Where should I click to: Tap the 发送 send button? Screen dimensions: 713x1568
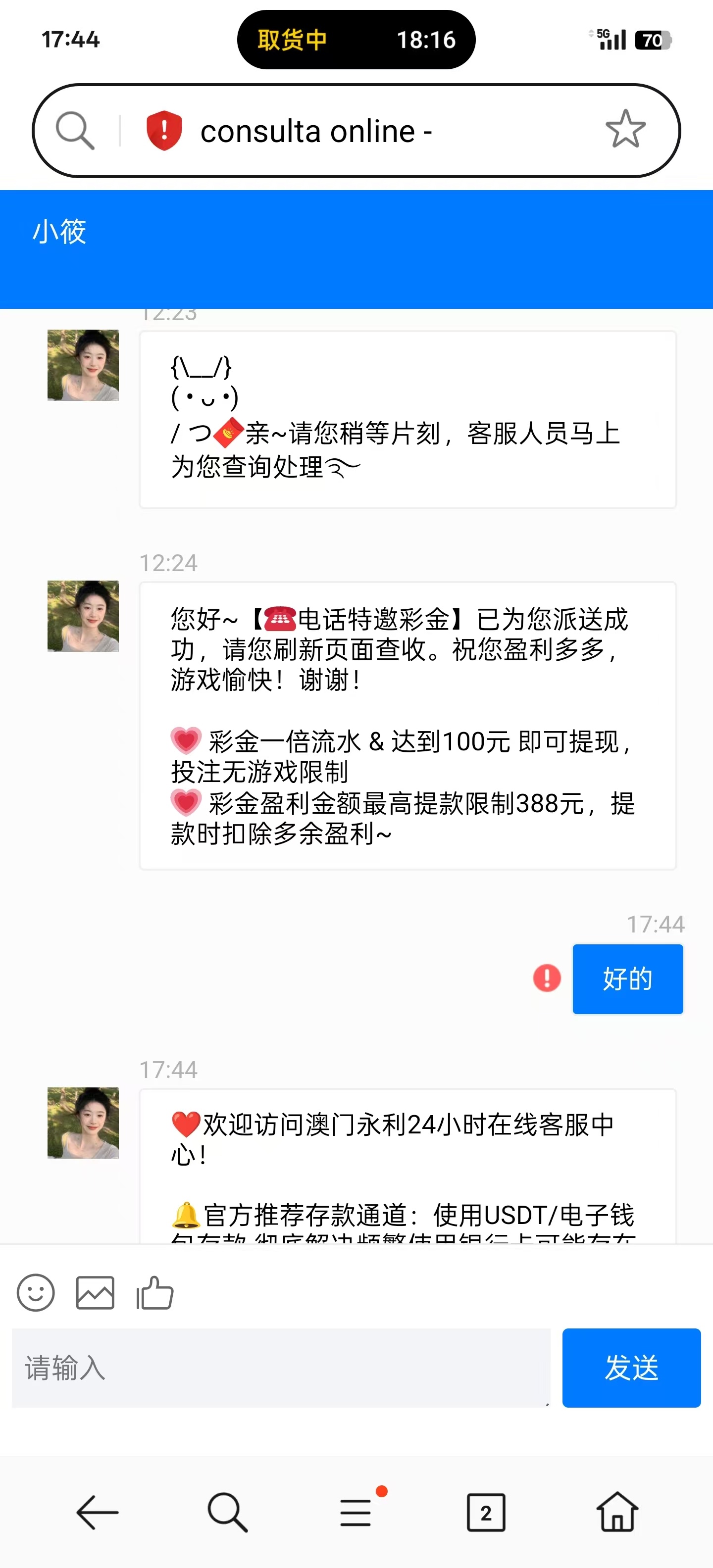(x=631, y=1368)
